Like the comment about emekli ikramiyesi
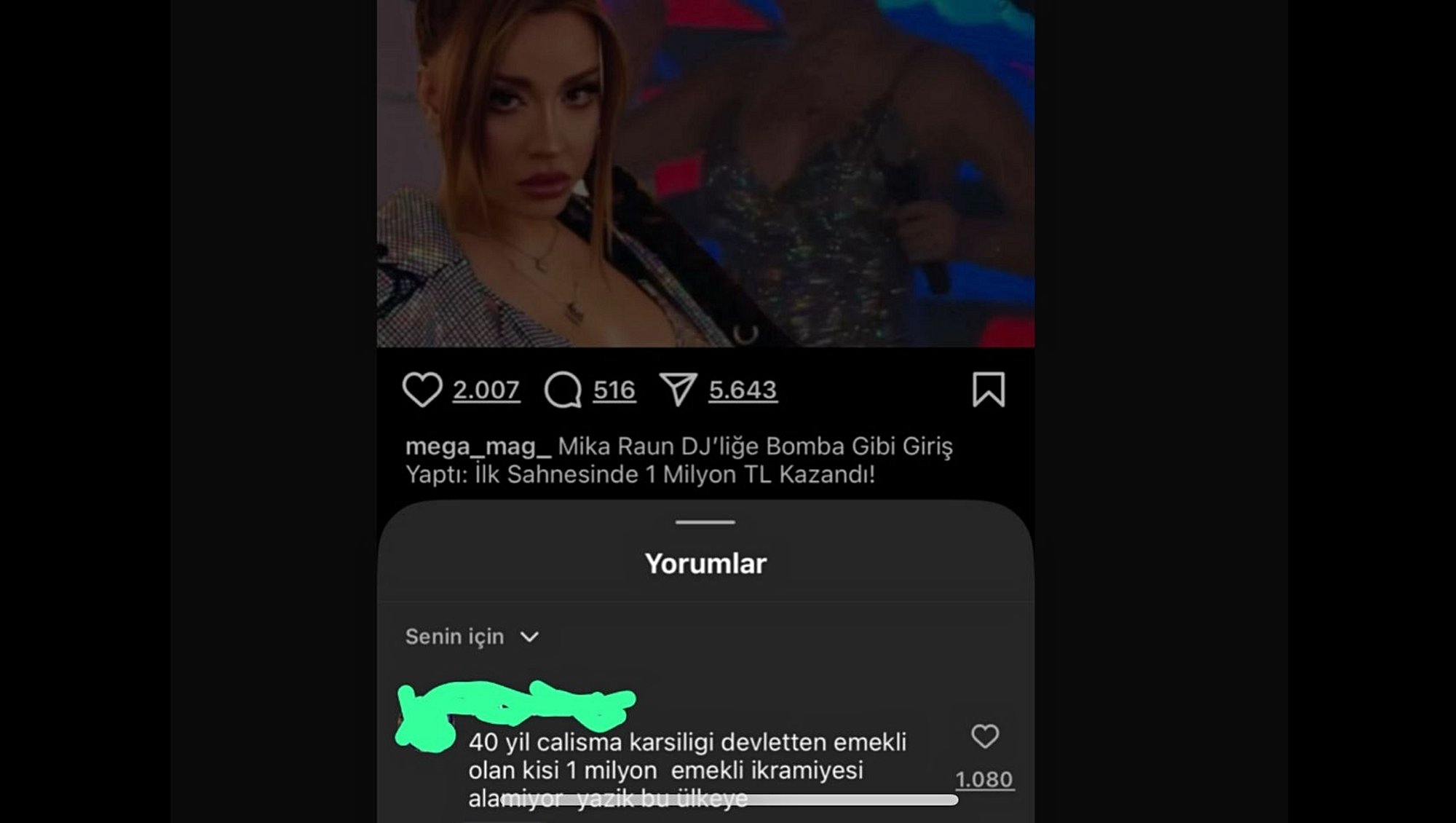The image size is (1456, 823). [984, 737]
